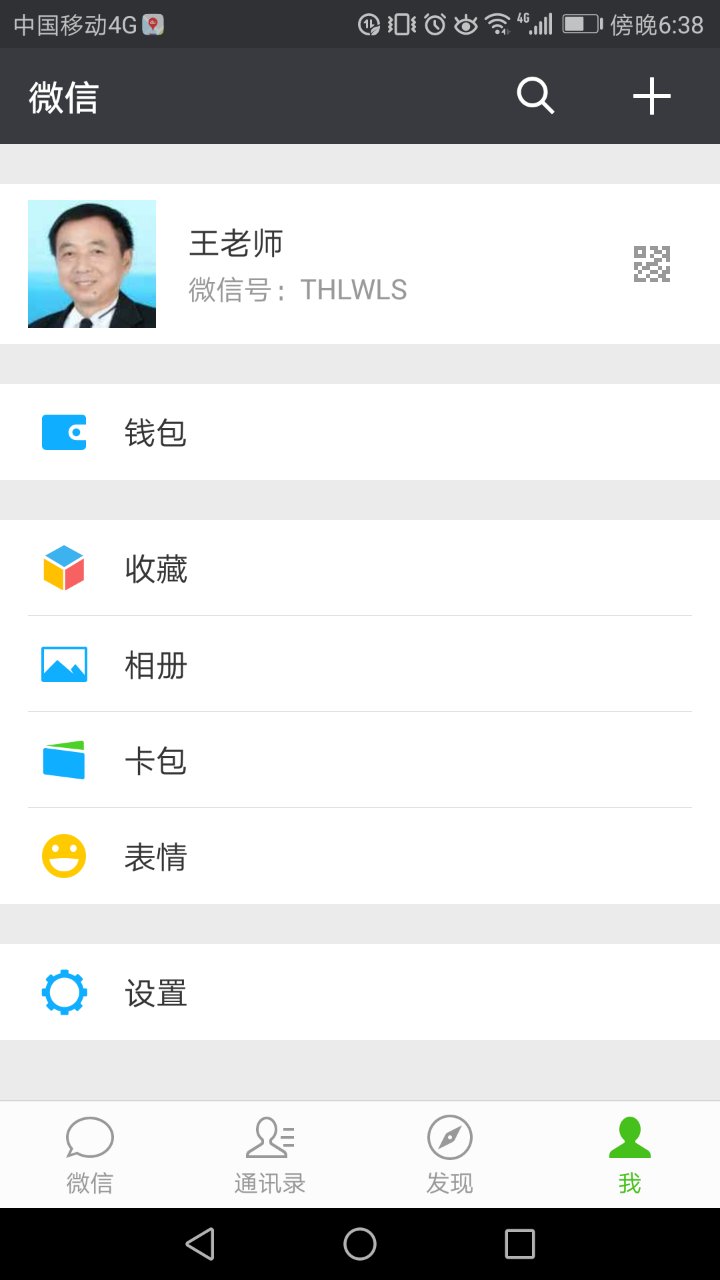
Task: Open the 表情 sticker gallery
Action: 360,856
